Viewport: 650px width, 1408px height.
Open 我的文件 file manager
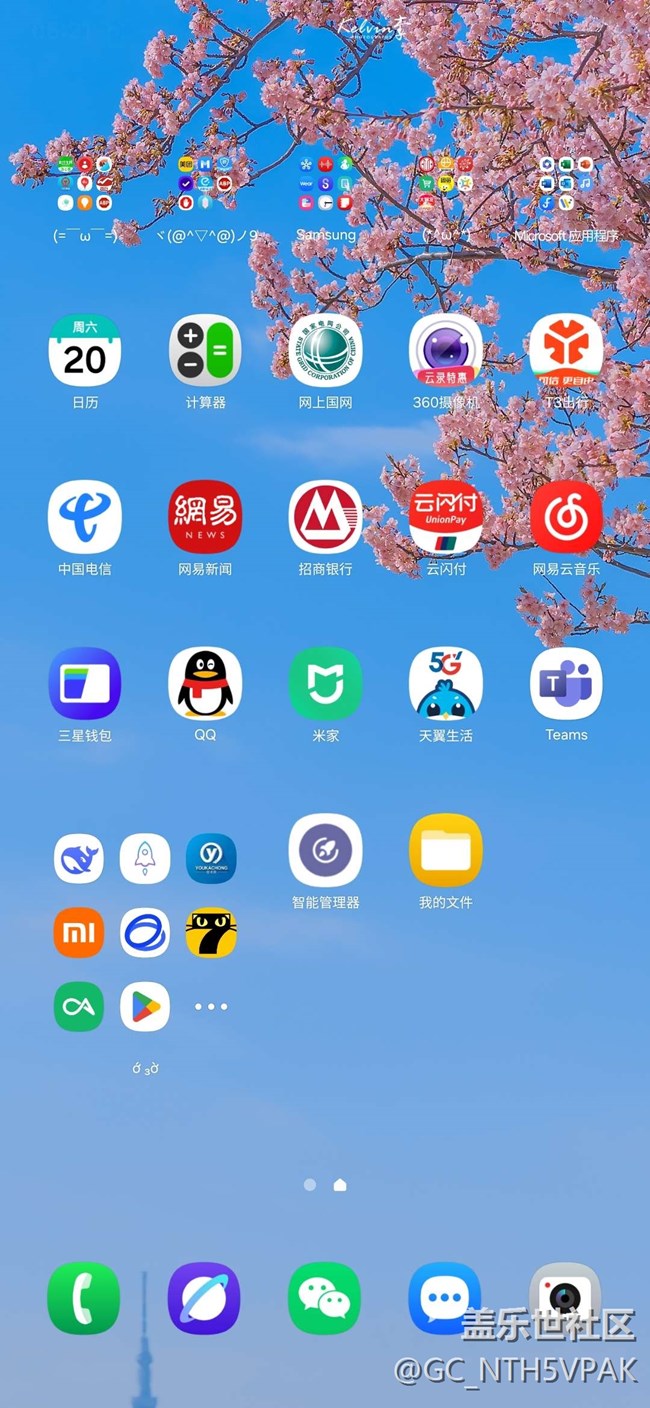click(x=446, y=850)
